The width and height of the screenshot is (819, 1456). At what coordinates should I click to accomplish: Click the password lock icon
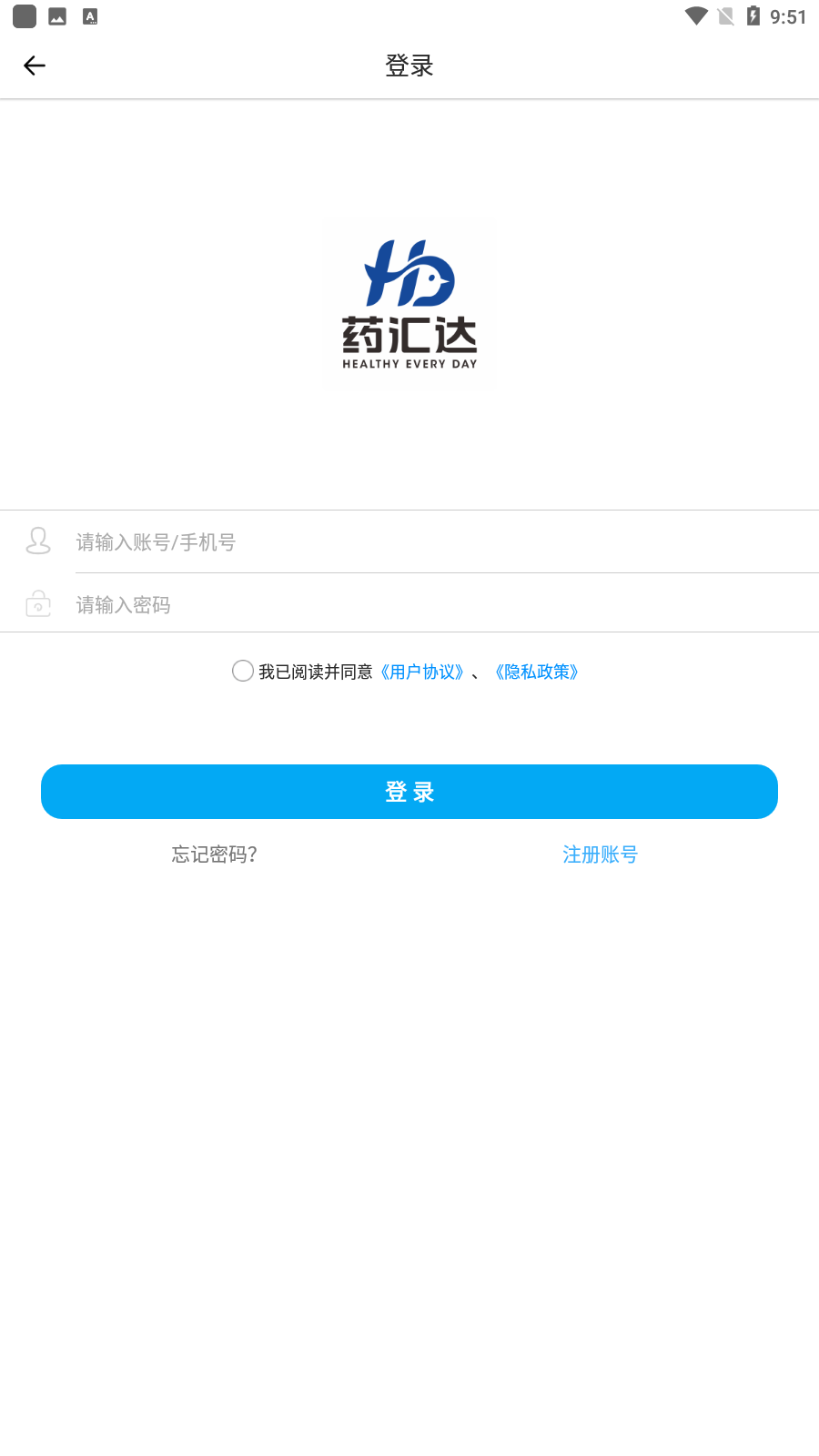coord(38,604)
